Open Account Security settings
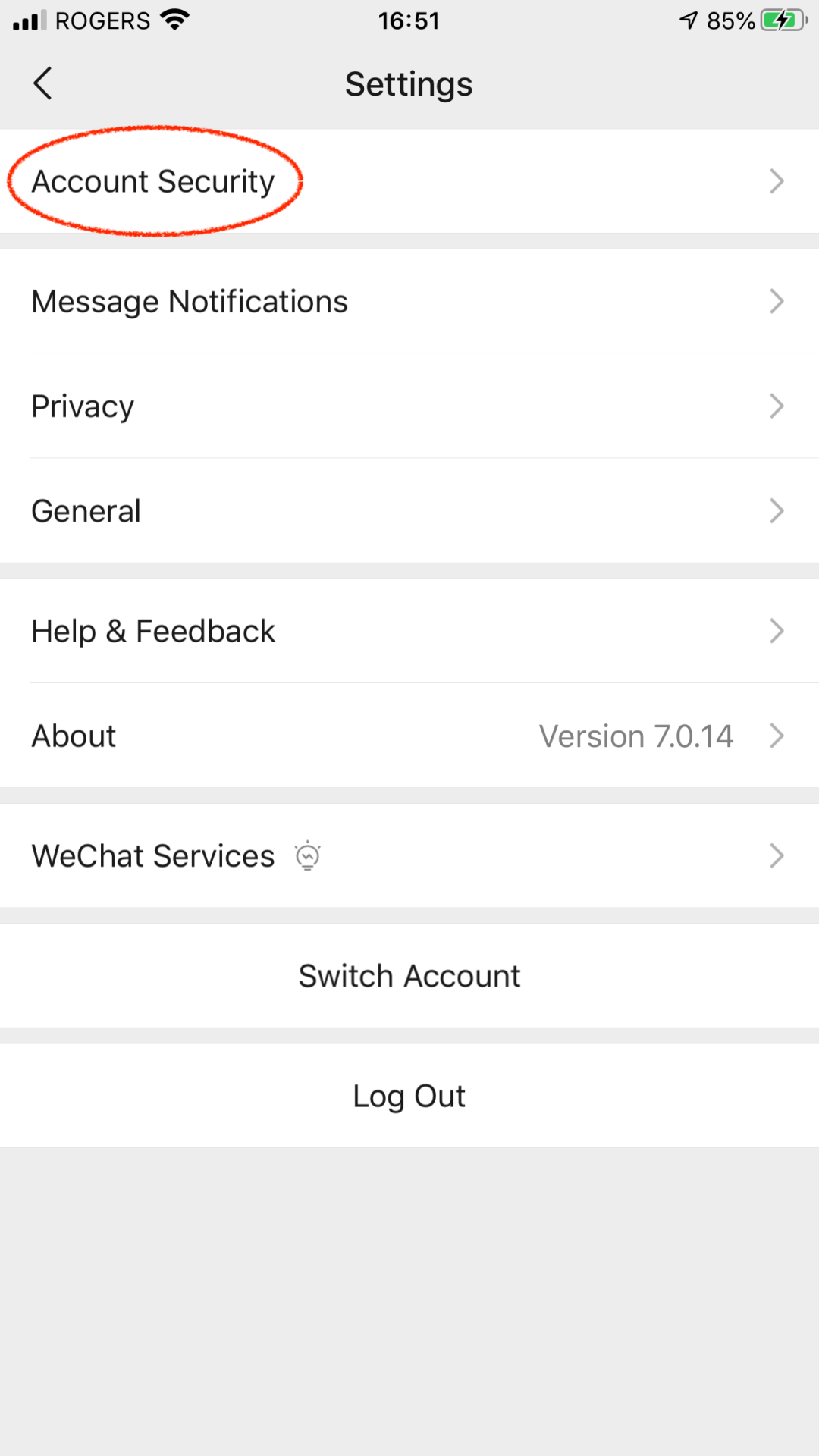Viewport: 819px width, 1456px height. 409,181
